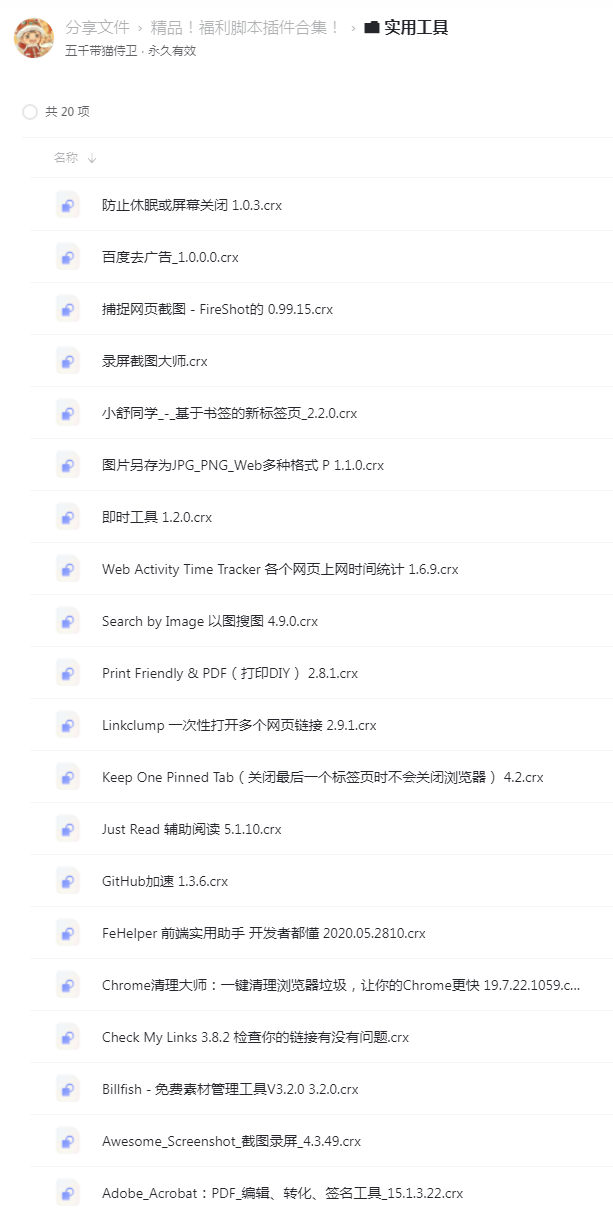Image resolution: width=613 pixels, height=1214 pixels.
Task: Open Search by Image 以图搜图 4.9.0.crx
Action: [209, 621]
